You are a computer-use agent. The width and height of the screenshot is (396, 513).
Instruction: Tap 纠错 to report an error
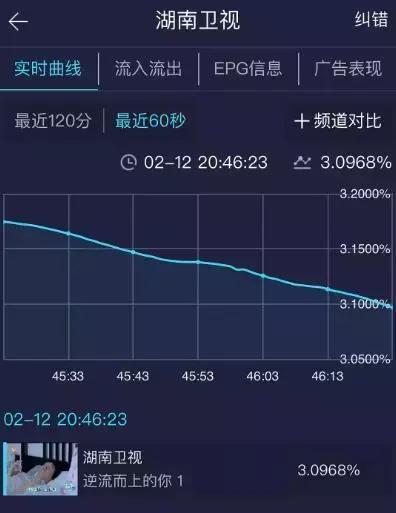tap(371, 19)
